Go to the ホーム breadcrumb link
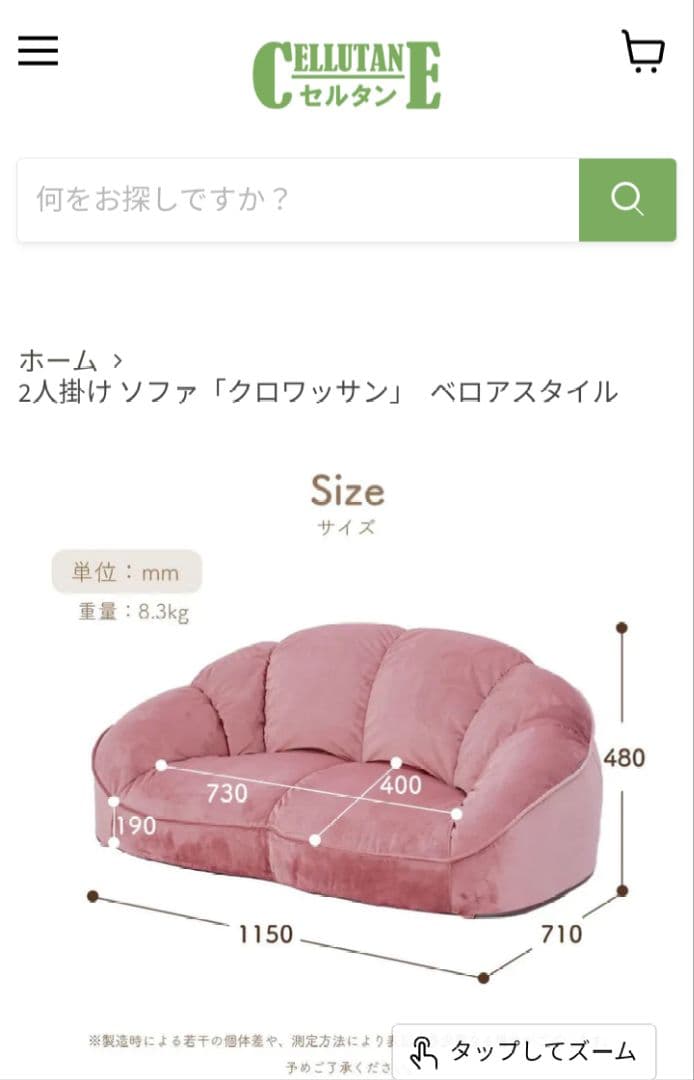Image resolution: width=694 pixels, height=1080 pixels. 58,360
